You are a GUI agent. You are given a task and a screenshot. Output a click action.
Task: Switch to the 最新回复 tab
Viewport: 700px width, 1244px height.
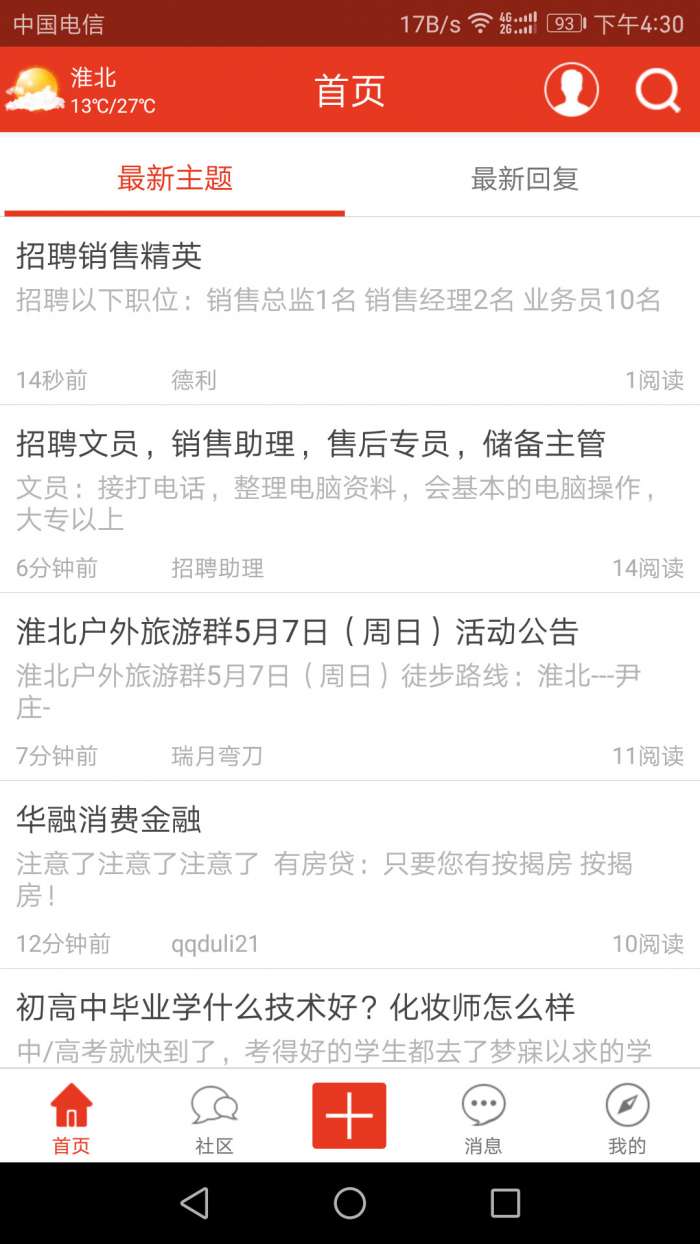525,179
